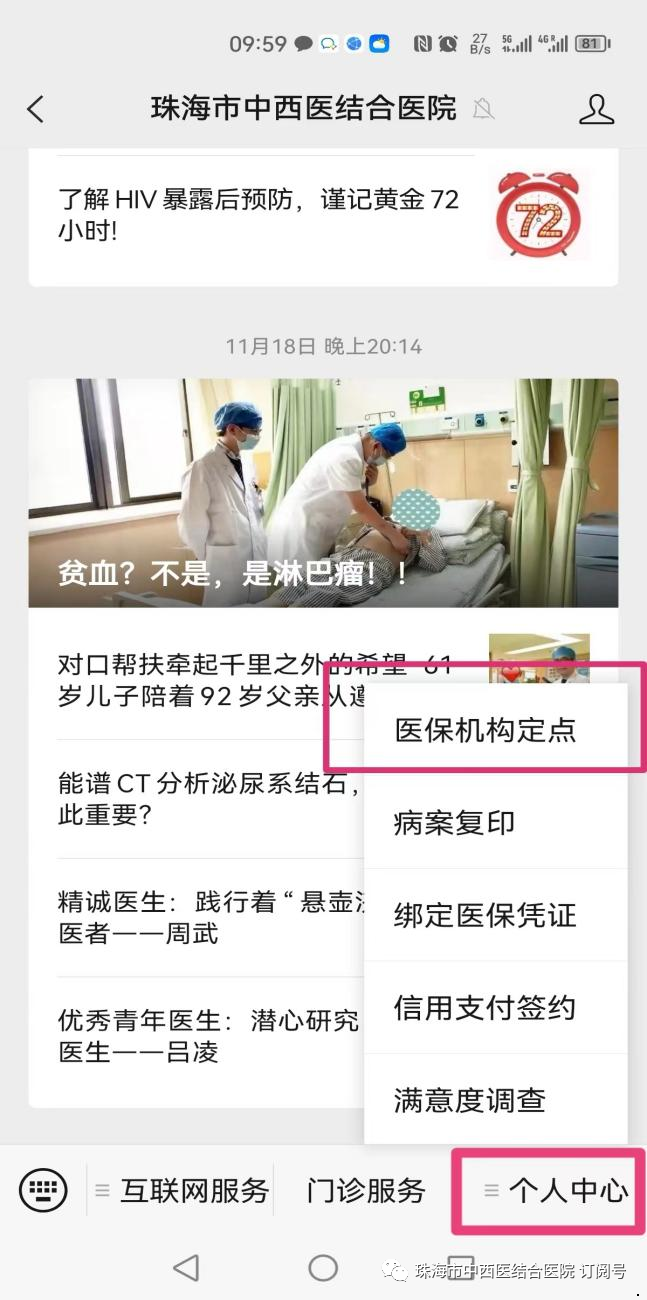Viewport: 647px width, 1300px height.
Task: Open the 门诊服务 menu
Action: pos(366,1190)
